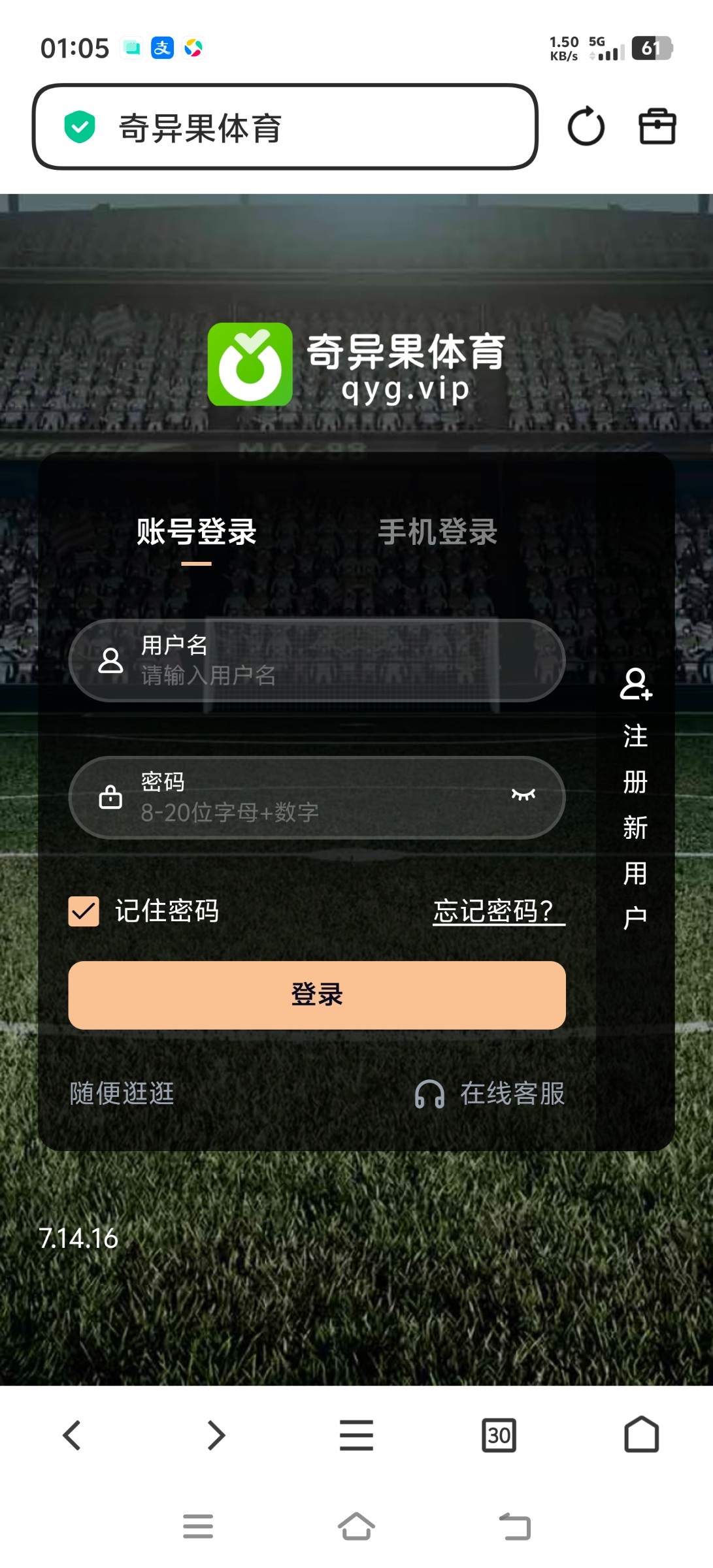Screen dimensions: 713x1568
Task: Open the browser toolbox icon
Action: pyautogui.click(x=657, y=127)
